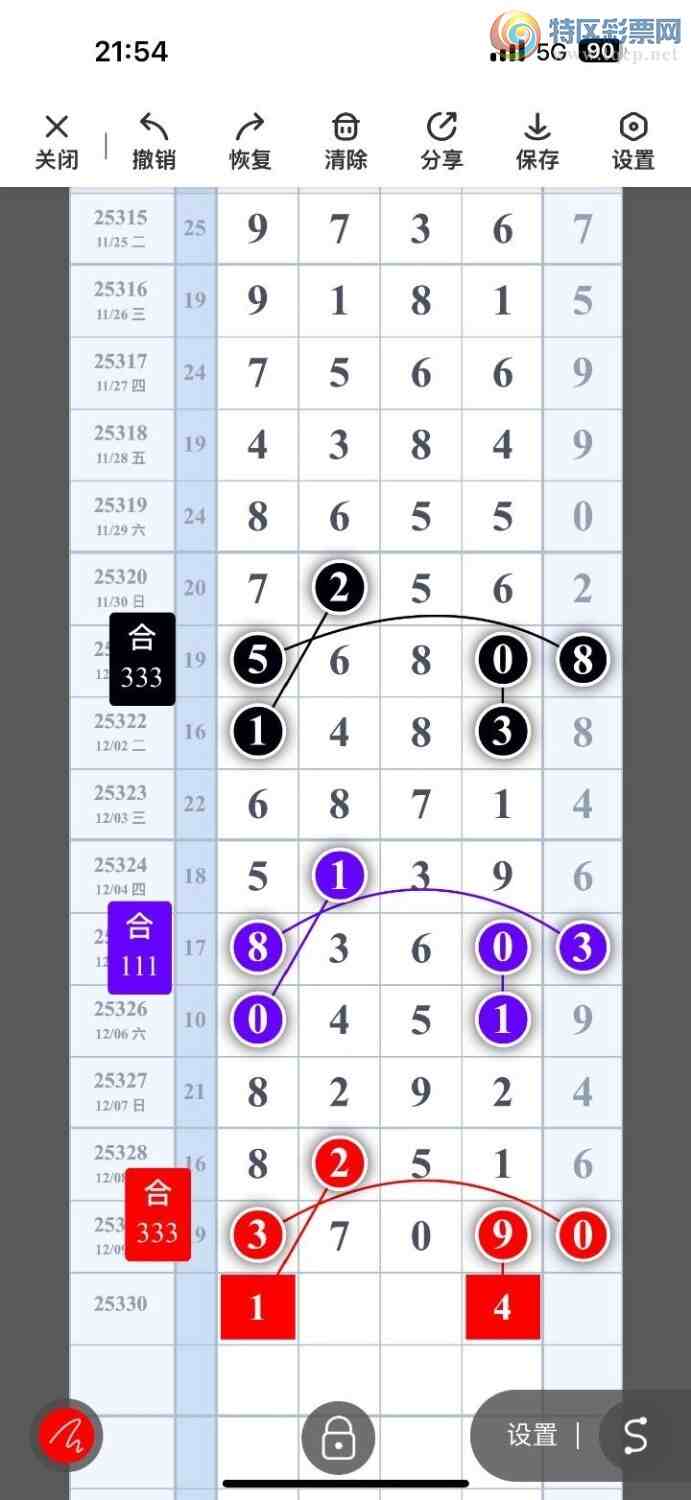Save the chart image

click(x=538, y=141)
